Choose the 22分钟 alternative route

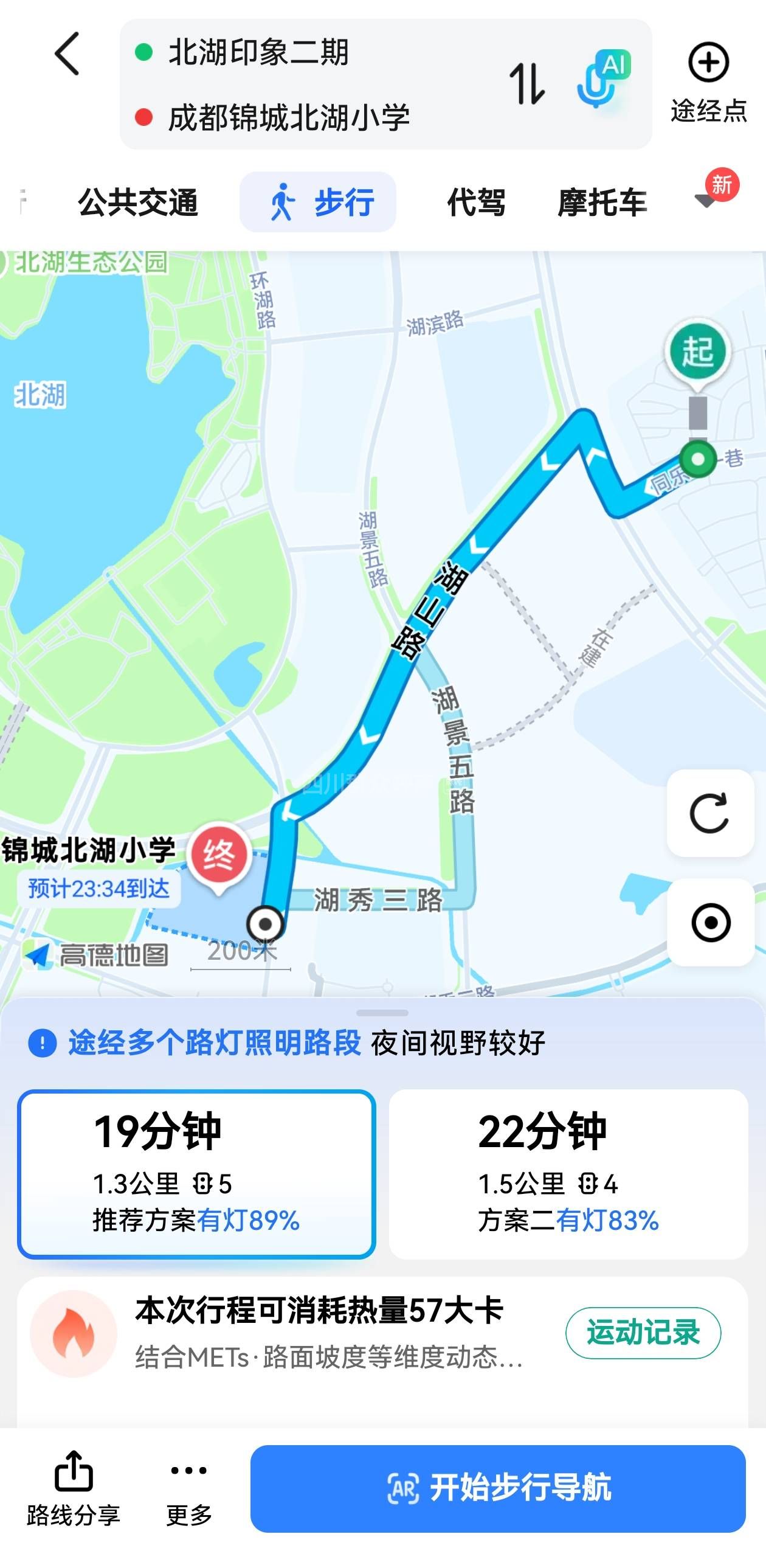[568, 1173]
